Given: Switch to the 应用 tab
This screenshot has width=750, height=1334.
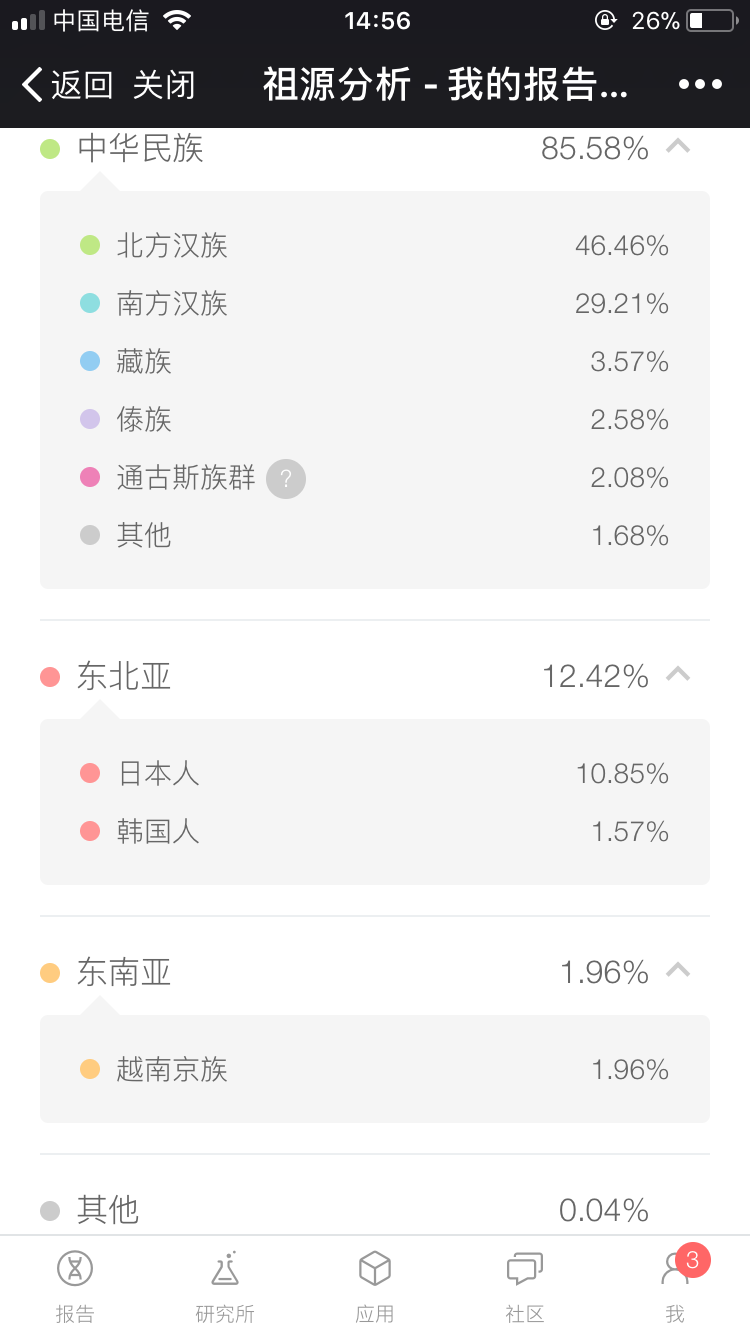Looking at the screenshot, I should [375, 1286].
